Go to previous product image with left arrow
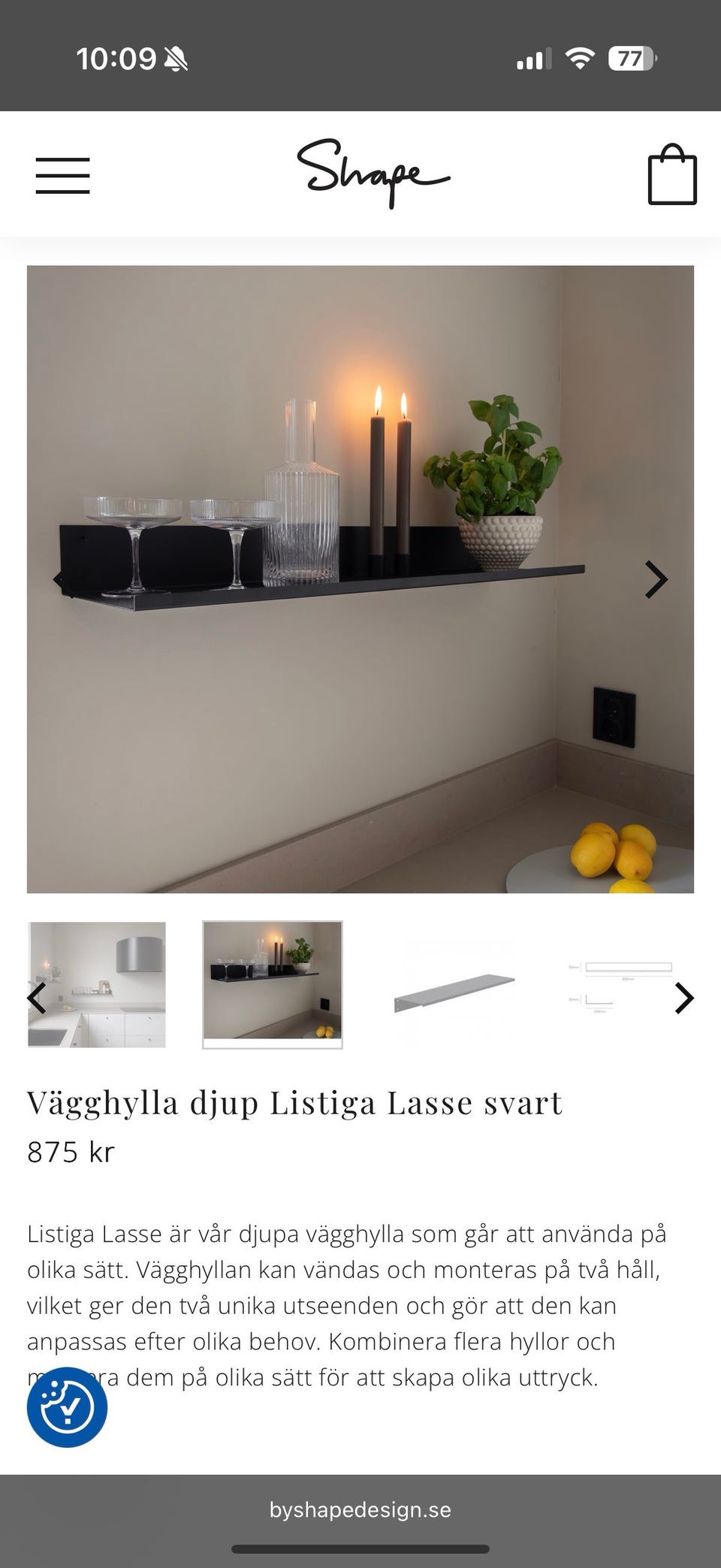 click(x=60, y=579)
